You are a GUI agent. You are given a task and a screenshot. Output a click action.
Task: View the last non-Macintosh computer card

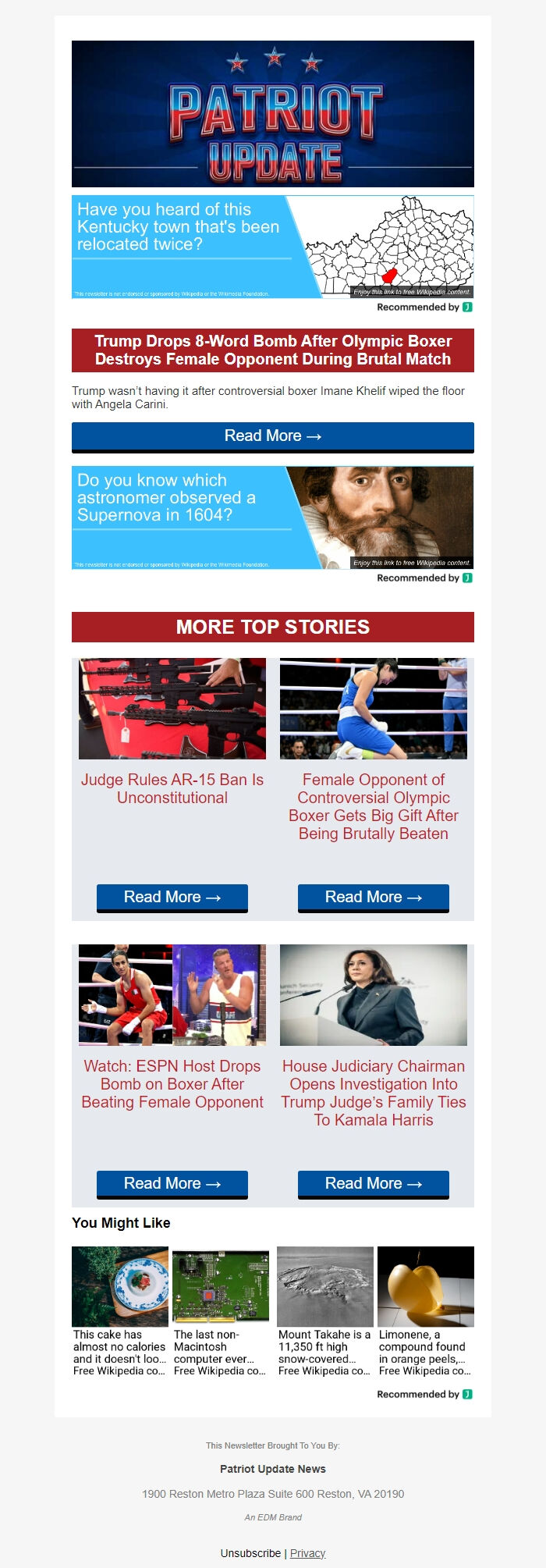(x=221, y=1311)
